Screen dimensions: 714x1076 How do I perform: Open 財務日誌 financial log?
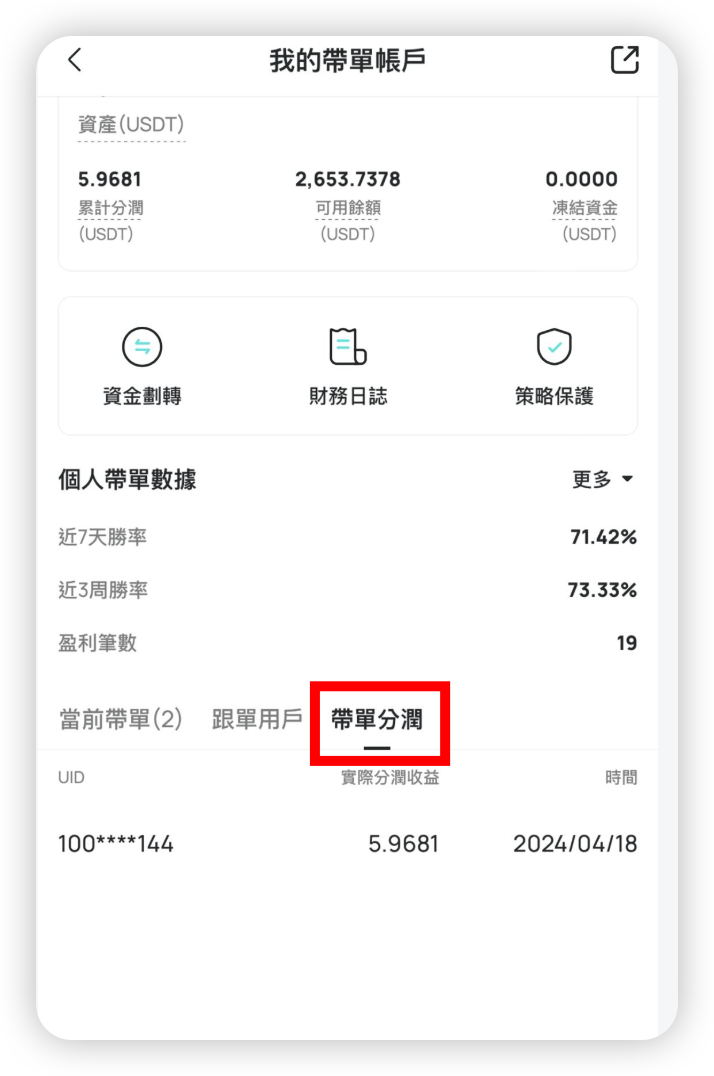[x=347, y=367]
